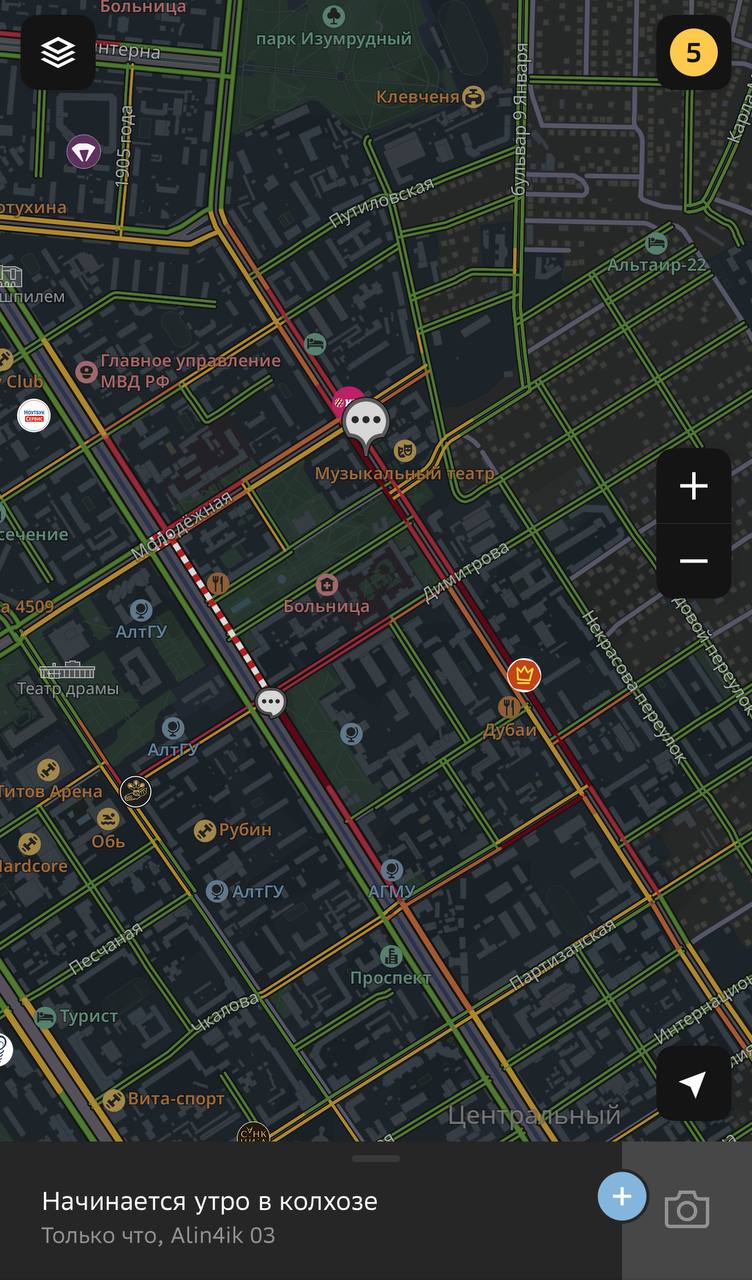The width and height of the screenshot is (752, 1280).
Task: Zoom in on the map
Action: (x=693, y=486)
